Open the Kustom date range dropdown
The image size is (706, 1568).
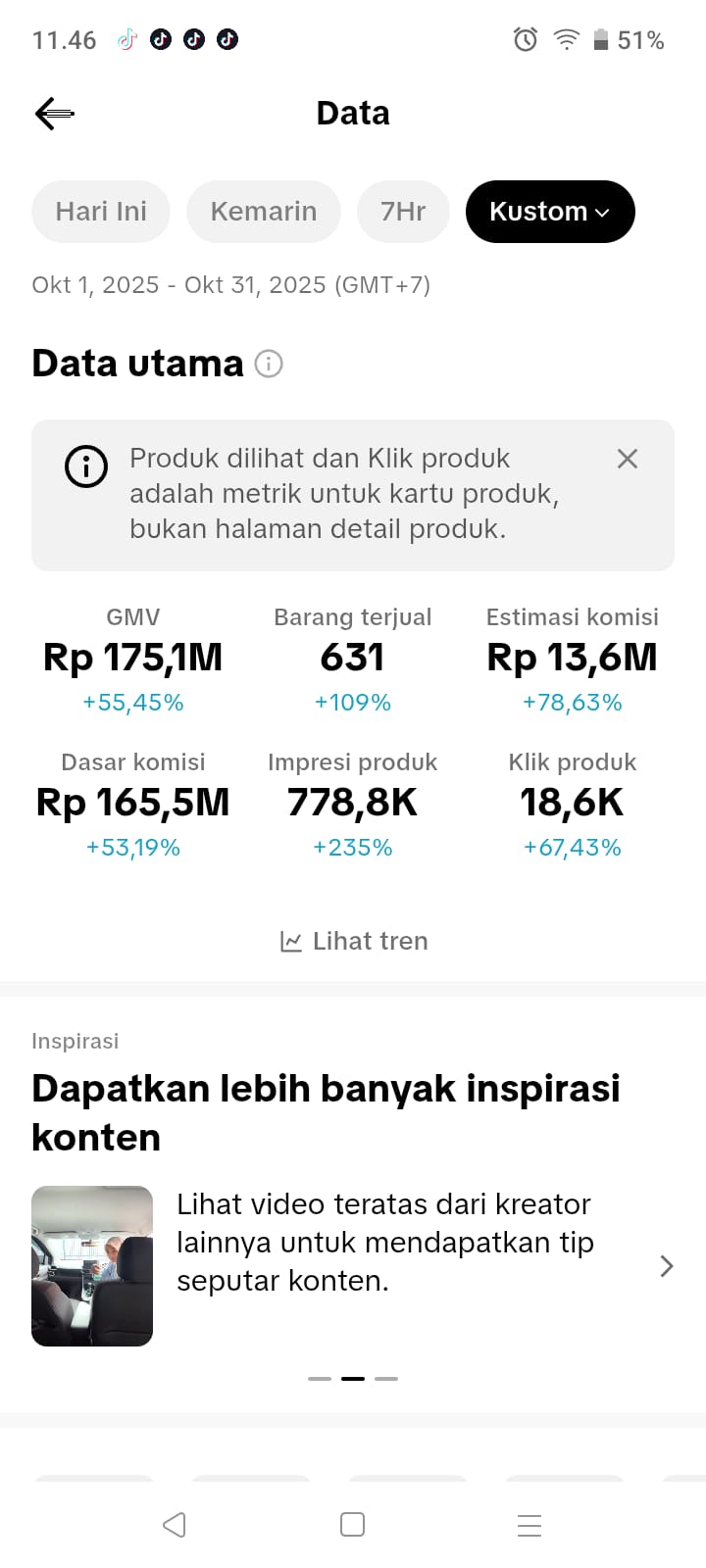549,211
